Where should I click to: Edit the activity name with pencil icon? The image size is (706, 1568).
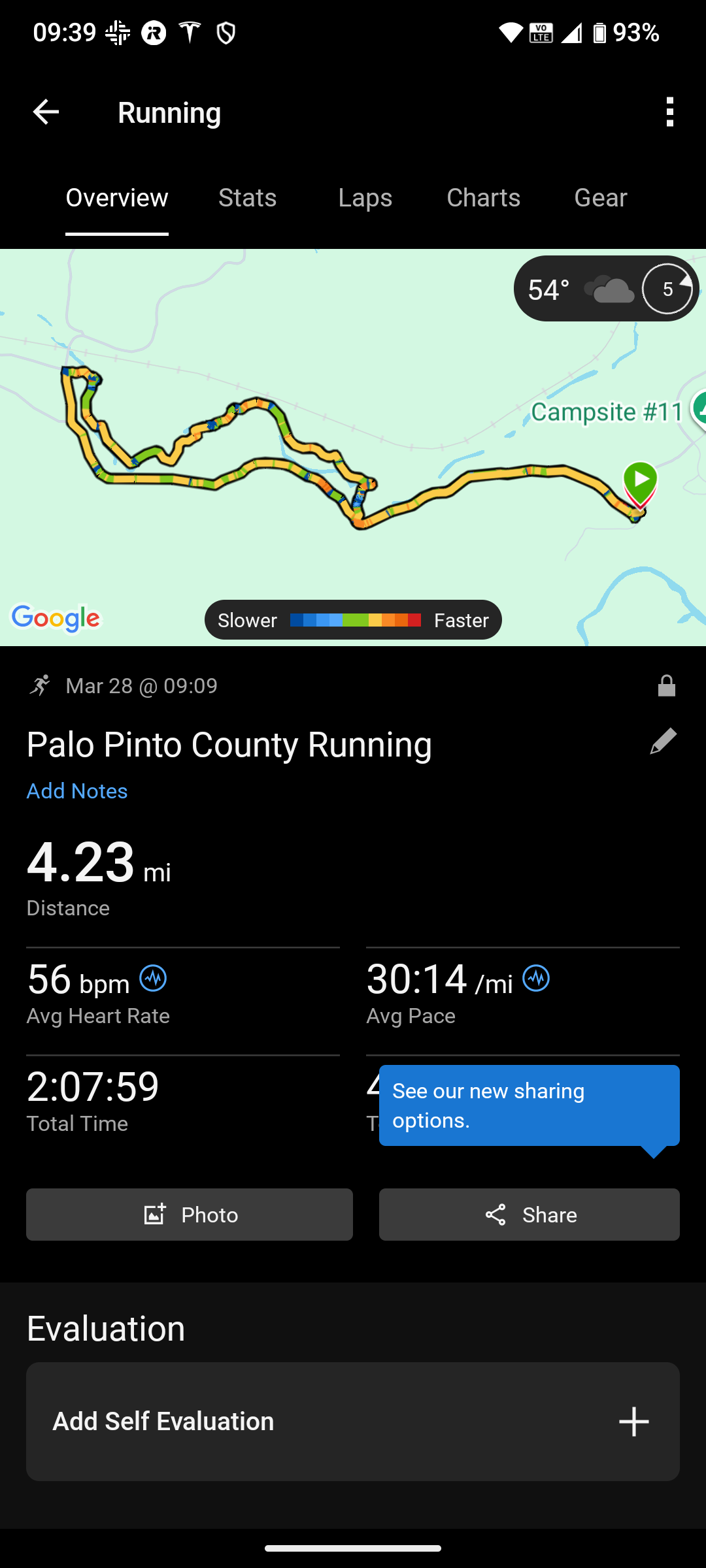coord(663,742)
